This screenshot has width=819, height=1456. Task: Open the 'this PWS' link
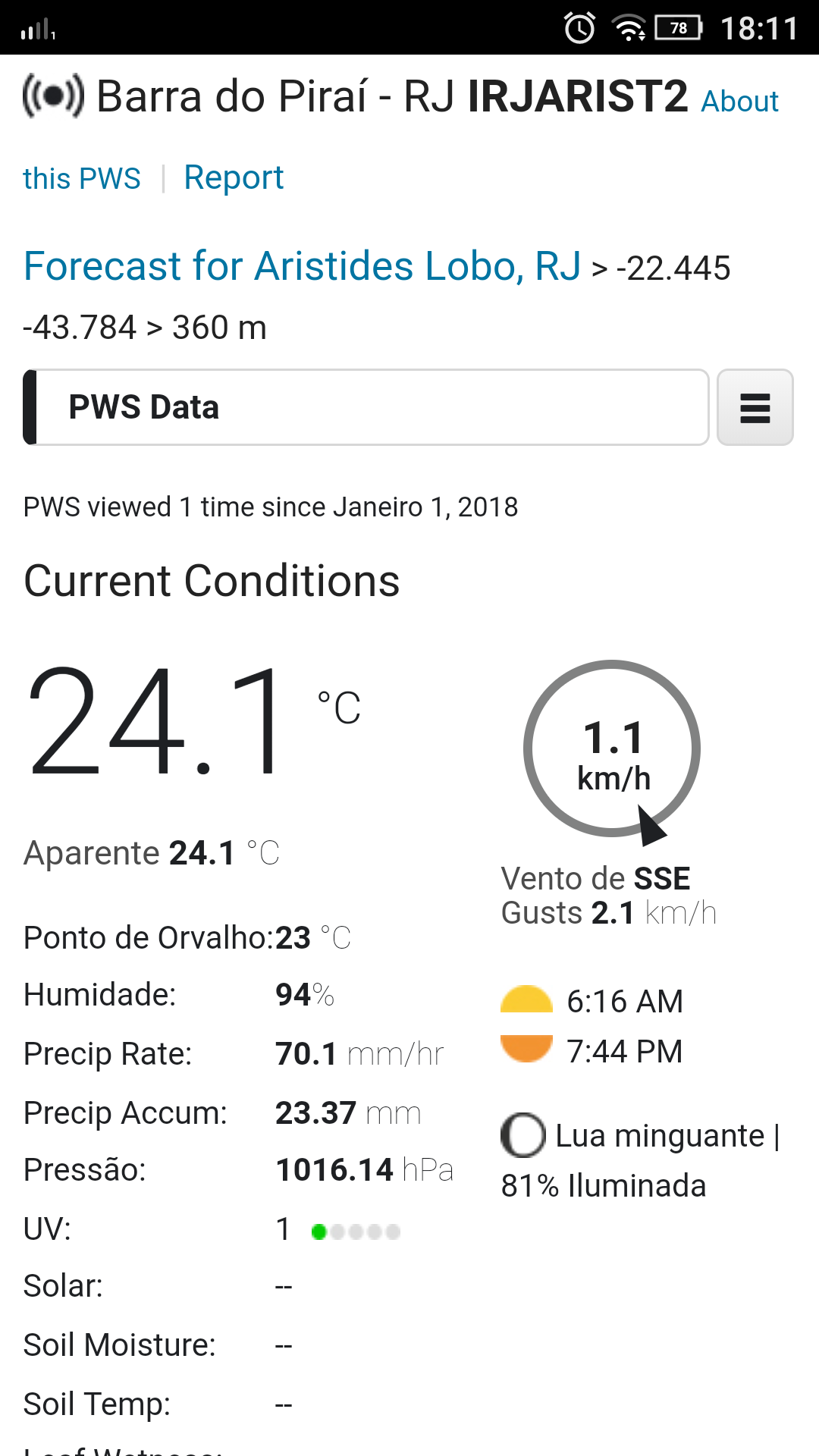(82, 179)
